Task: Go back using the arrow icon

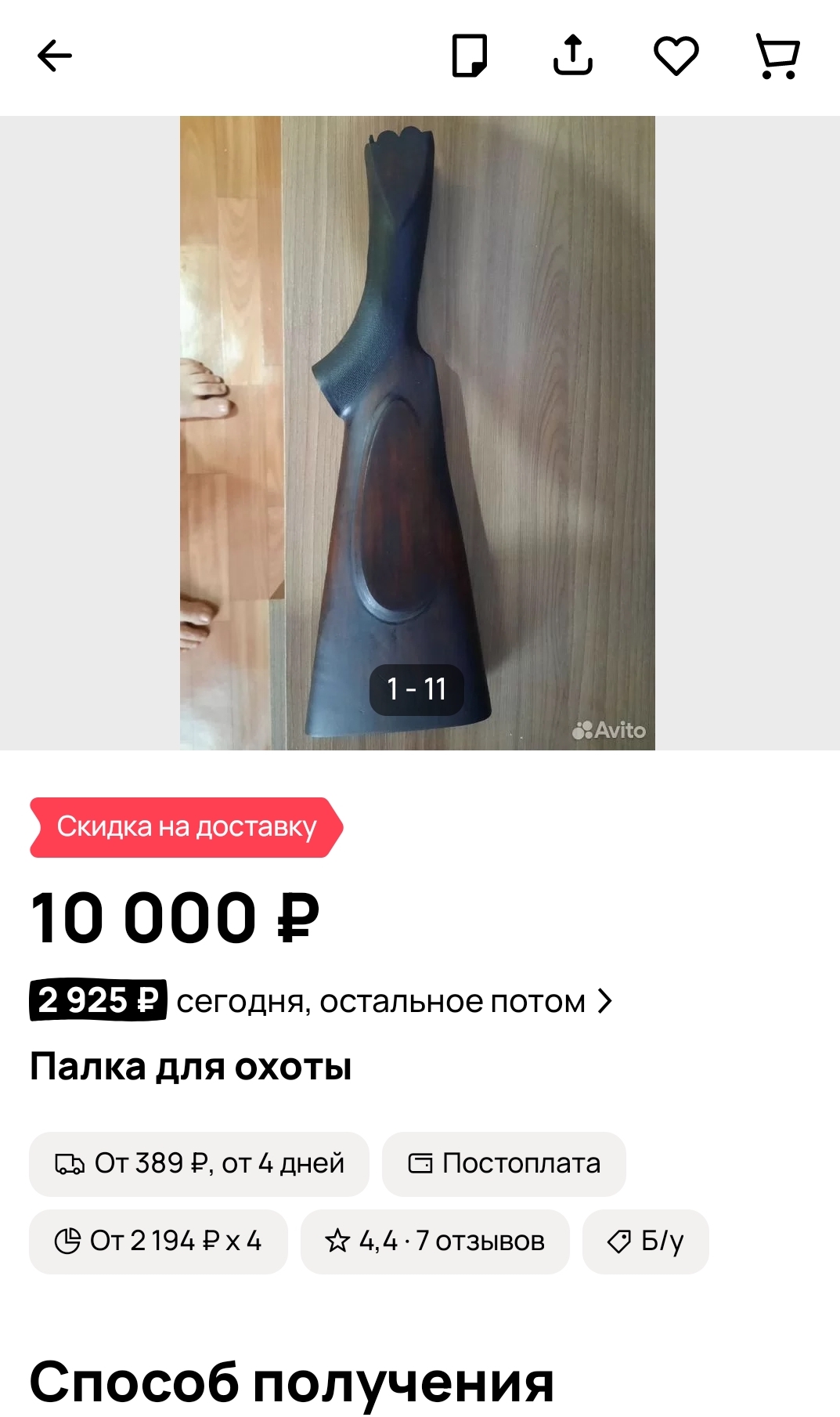Action: (55, 56)
